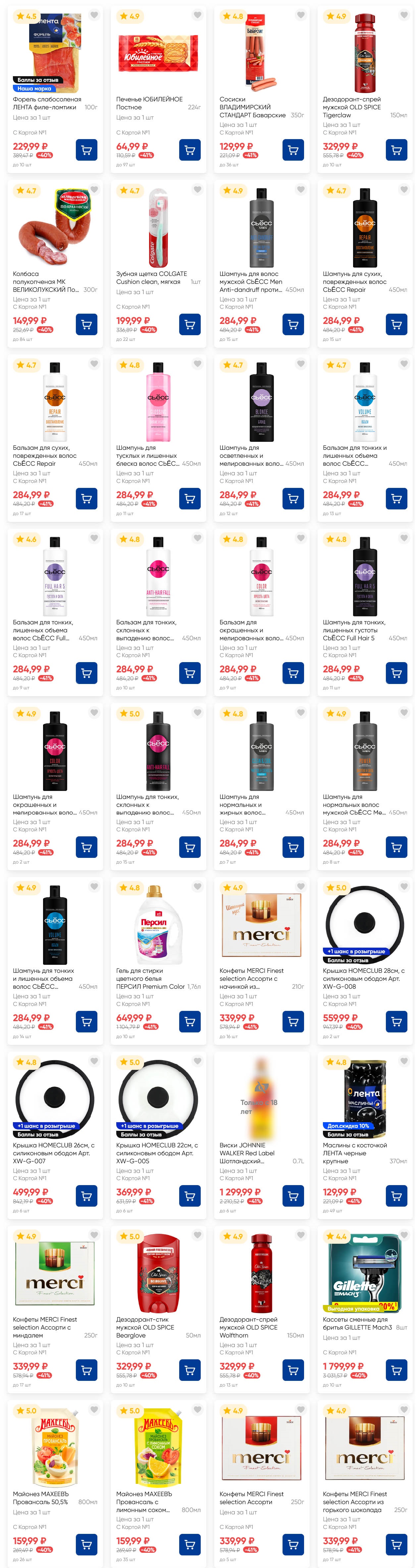Add Виски JOHNNIE WALKER Red Label to cart

[293, 1196]
